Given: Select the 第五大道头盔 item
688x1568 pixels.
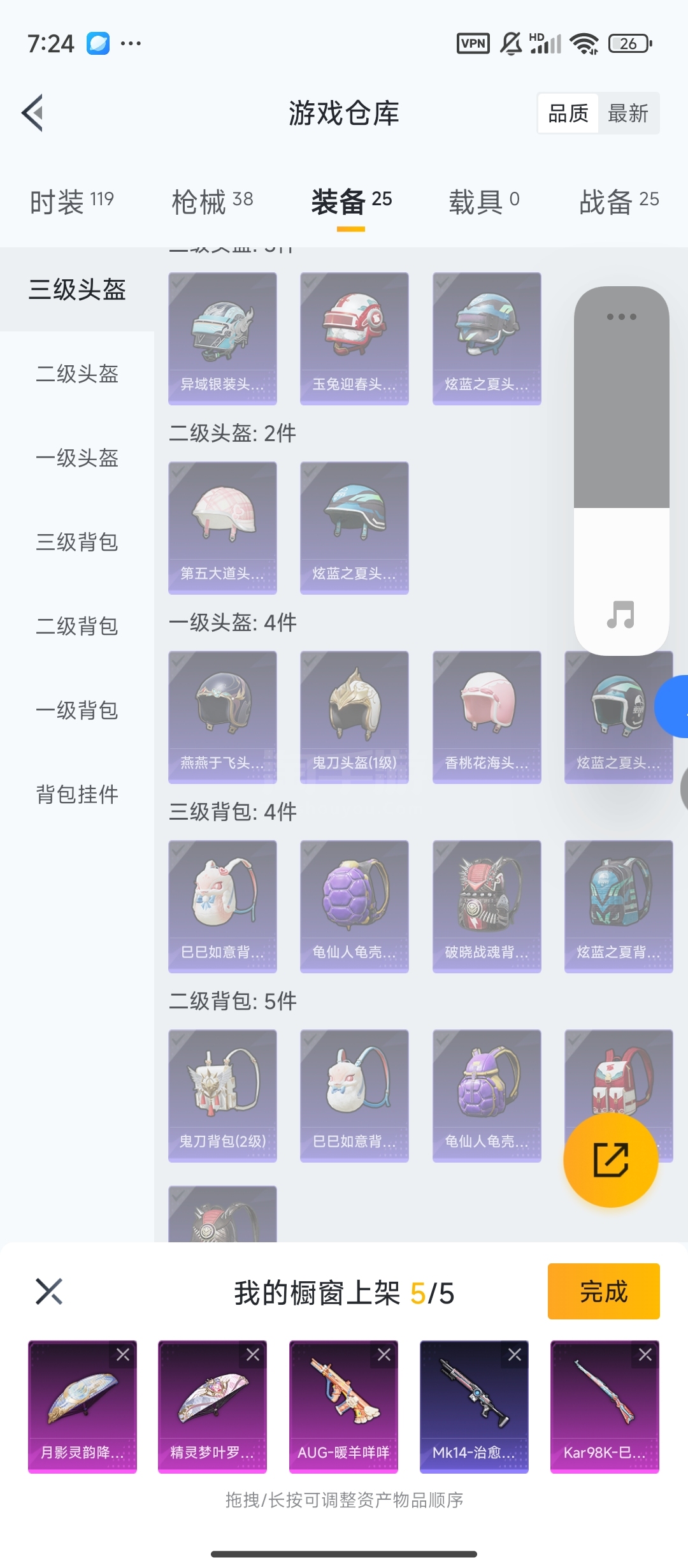Looking at the screenshot, I should (x=222, y=528).
